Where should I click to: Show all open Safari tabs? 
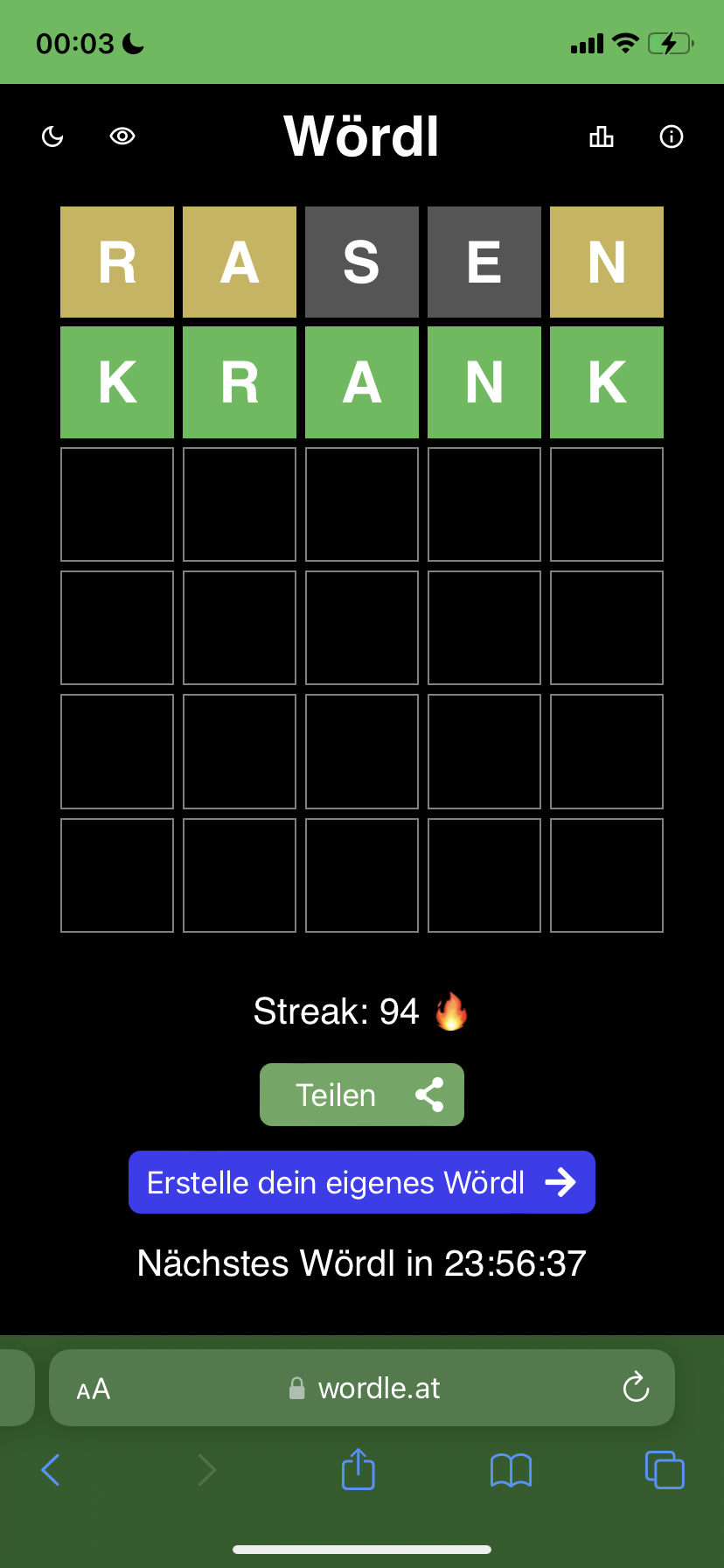pyautogui.click(x=665, y=1470)
